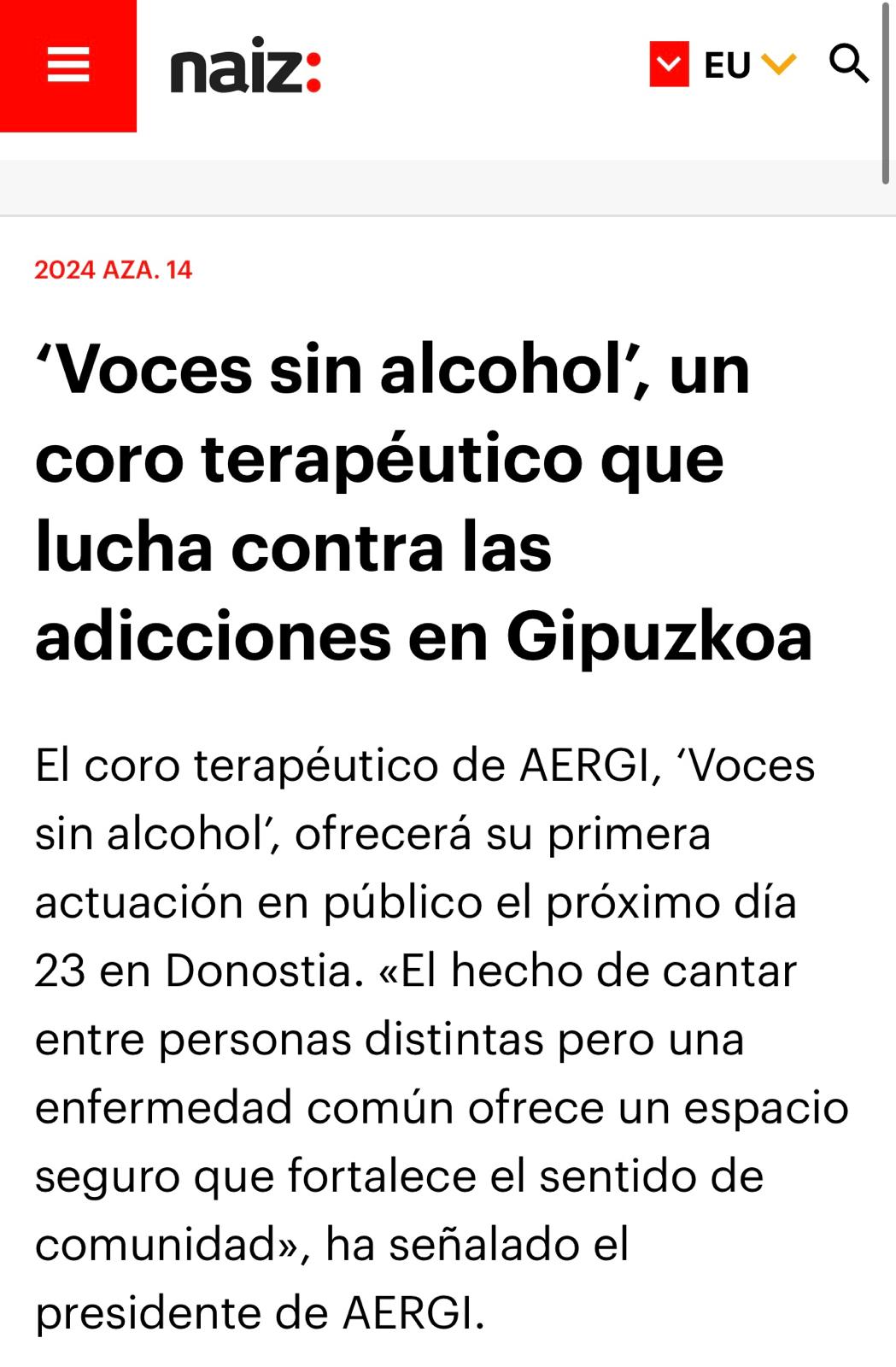This screenshot has height=1367, width=896.
Task: Expand the red chevron dropdown
Action: pos(669,64)
